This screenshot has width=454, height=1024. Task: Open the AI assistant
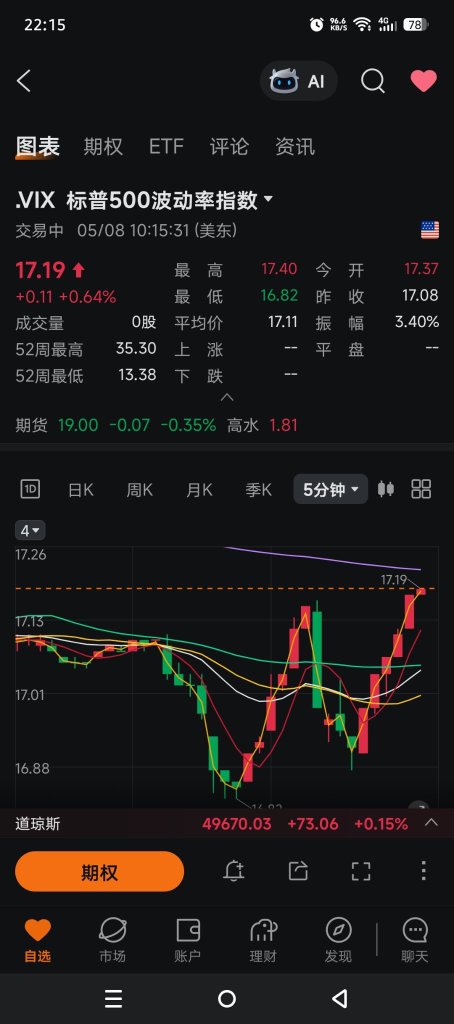click(299, 81)
